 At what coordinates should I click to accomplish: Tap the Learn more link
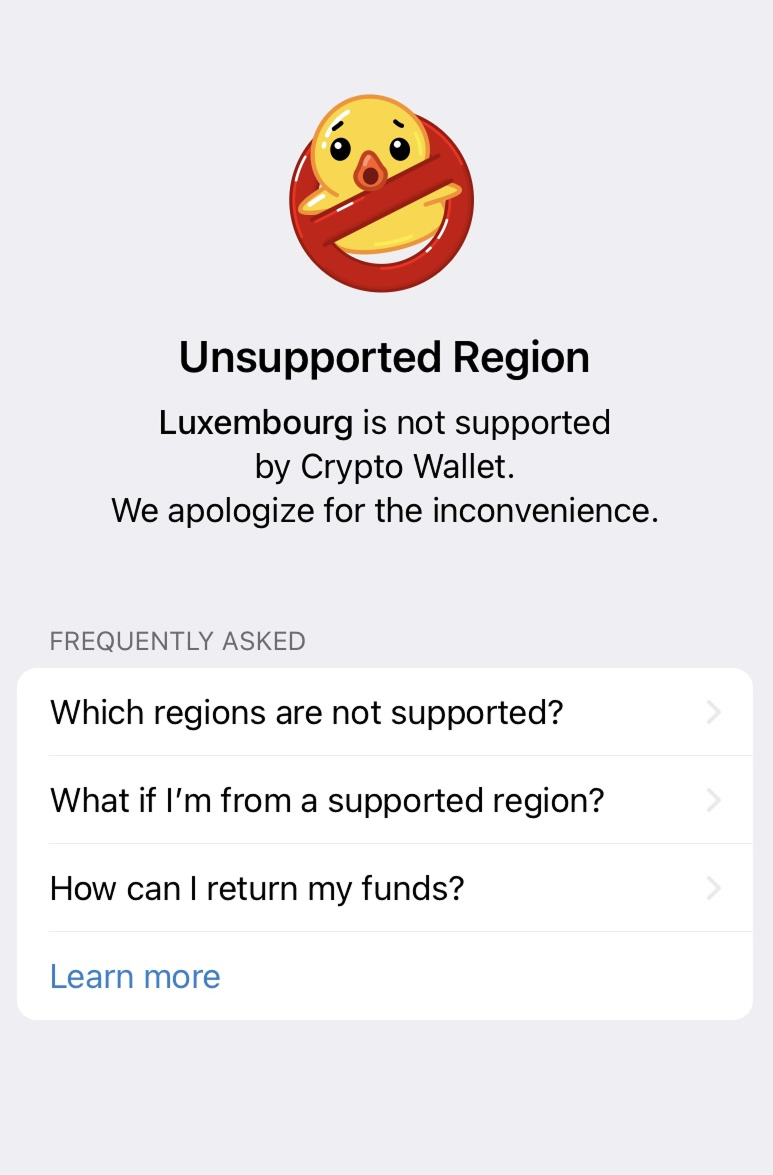click(x=136, y=976)
